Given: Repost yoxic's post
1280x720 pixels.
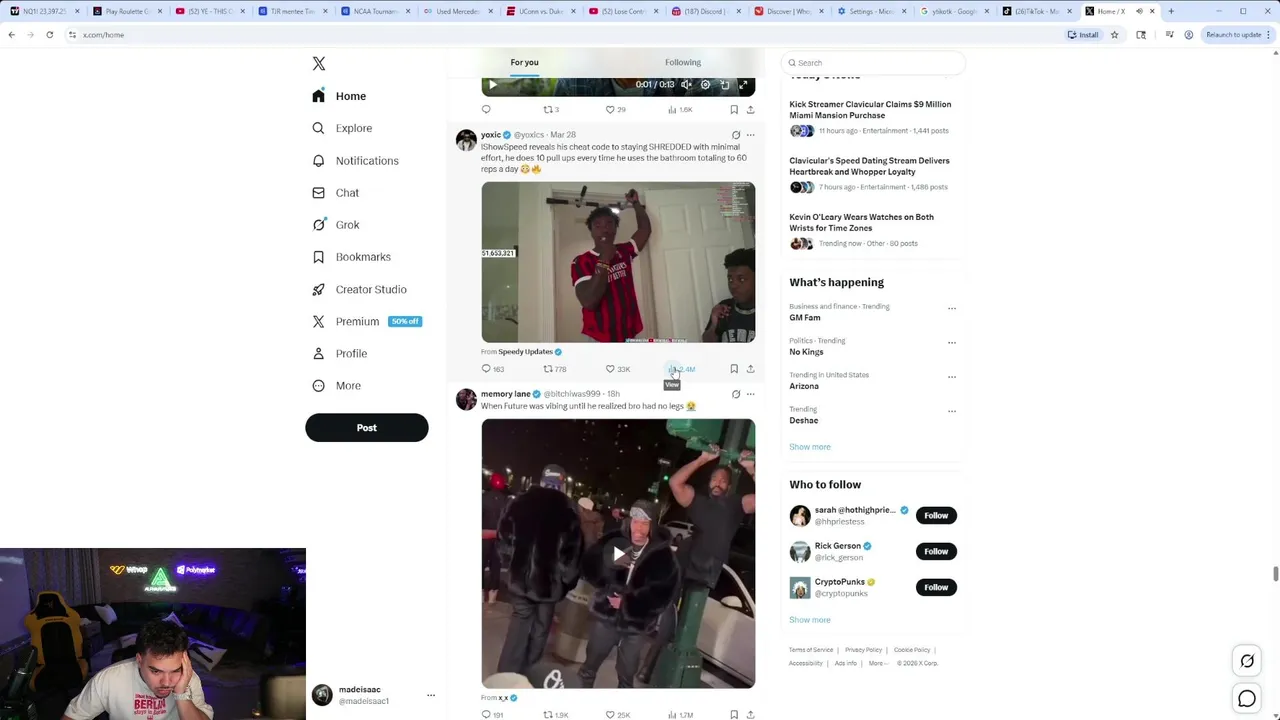Looking at the screenshot, I should click(x=548, y=369).
